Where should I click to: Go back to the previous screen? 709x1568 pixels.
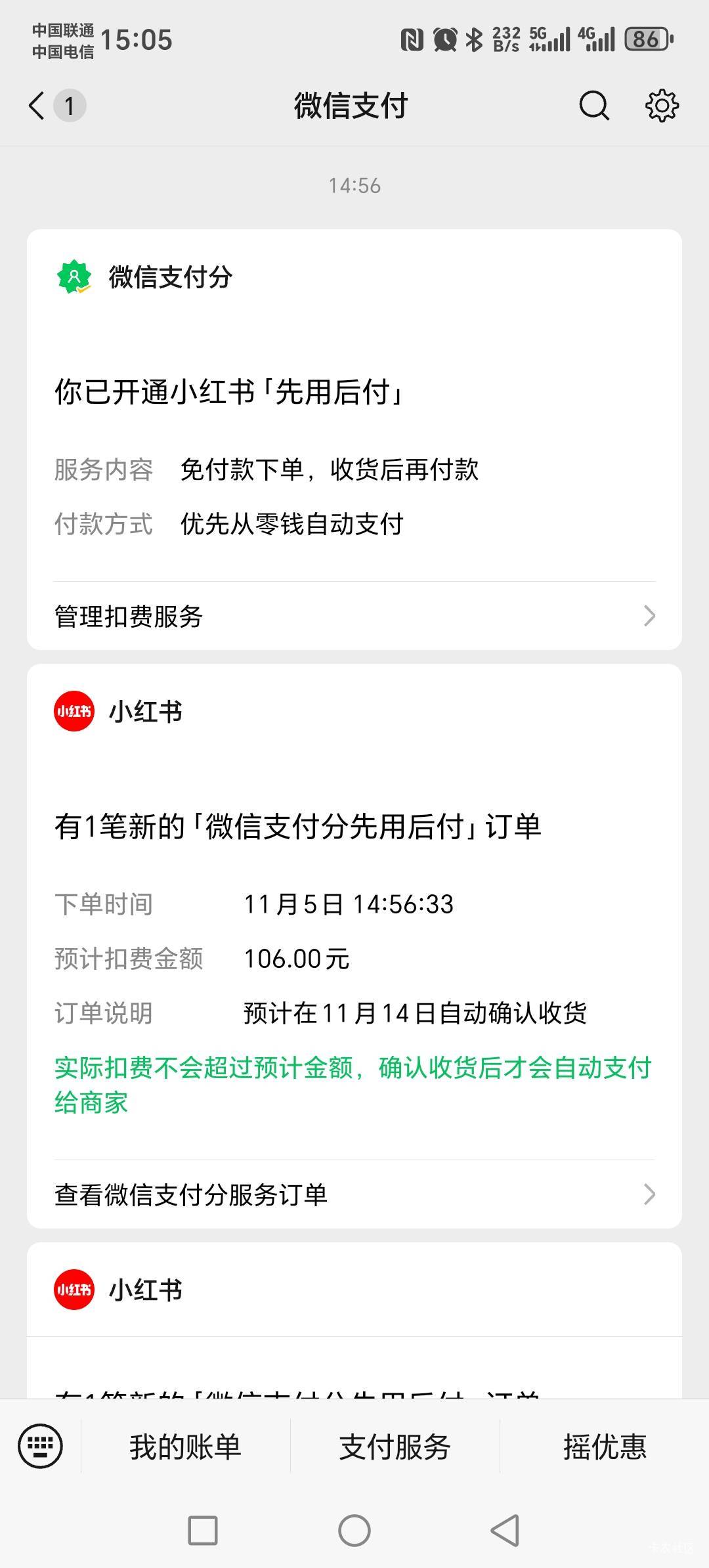tap(37, 106)
